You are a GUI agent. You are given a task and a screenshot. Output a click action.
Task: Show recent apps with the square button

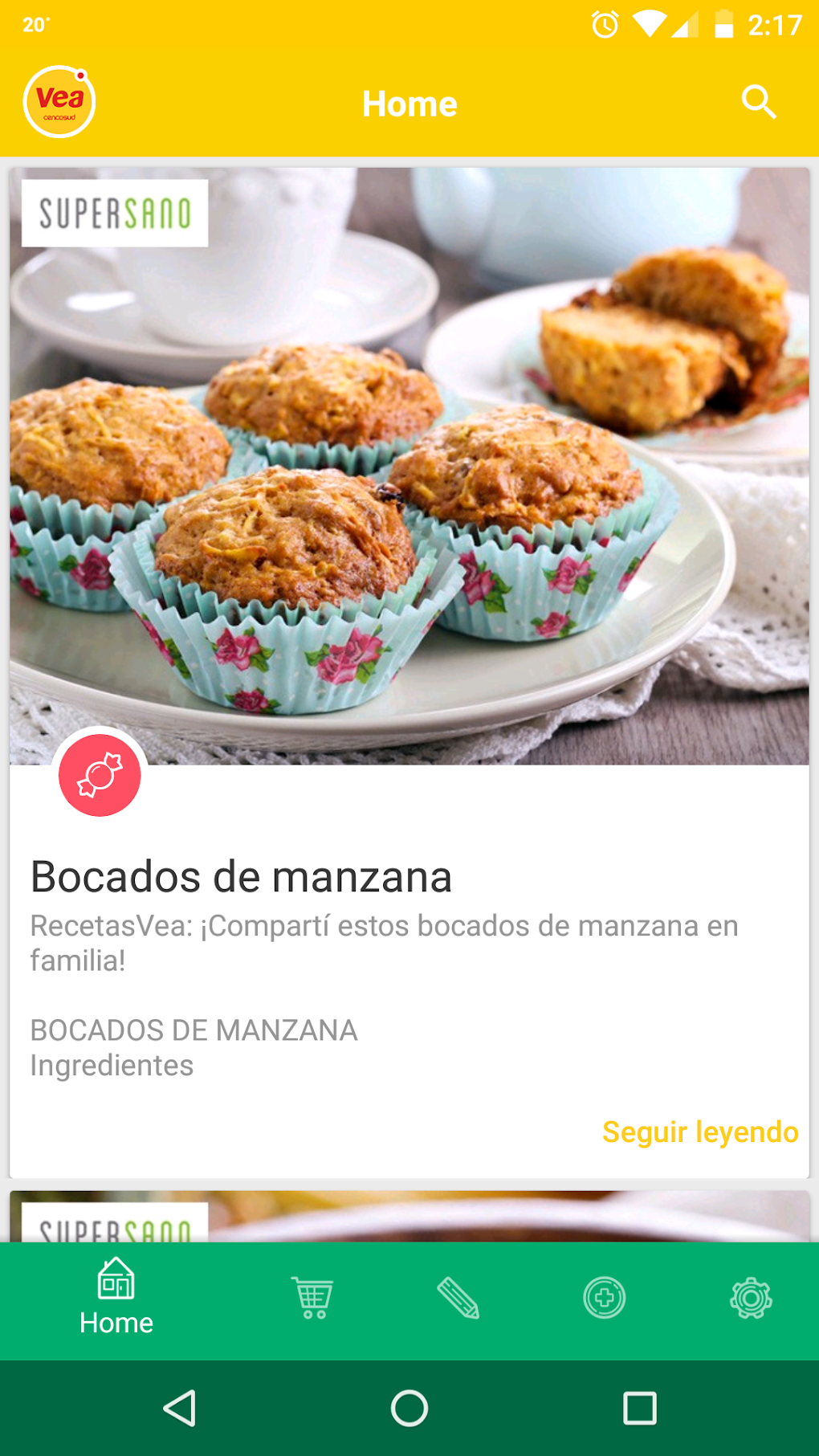640,1408
